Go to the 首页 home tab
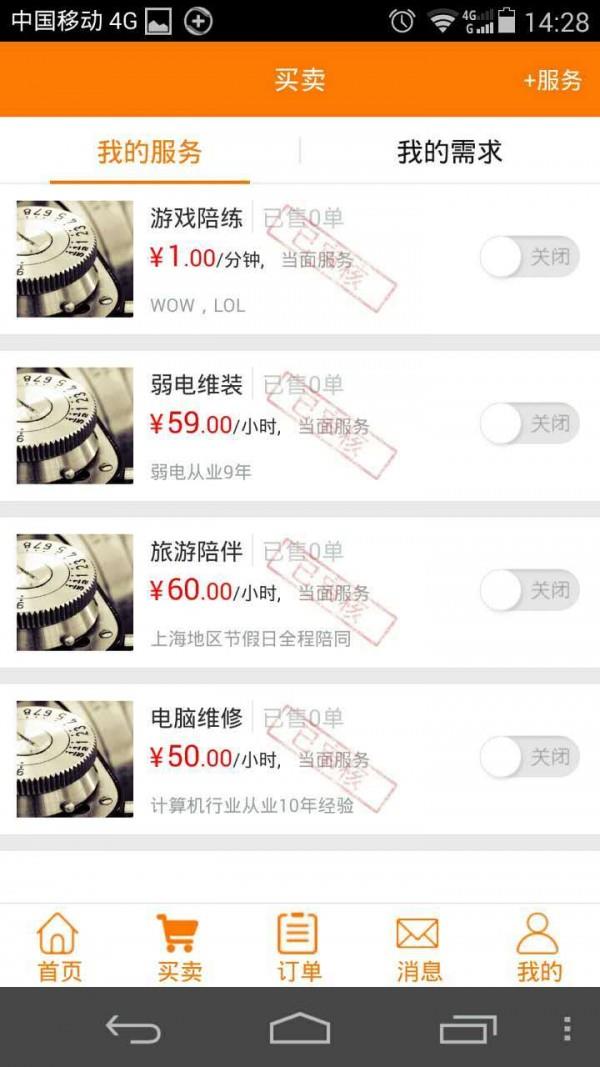Screen dimensions: 600x1067 [x=59, y=946]
